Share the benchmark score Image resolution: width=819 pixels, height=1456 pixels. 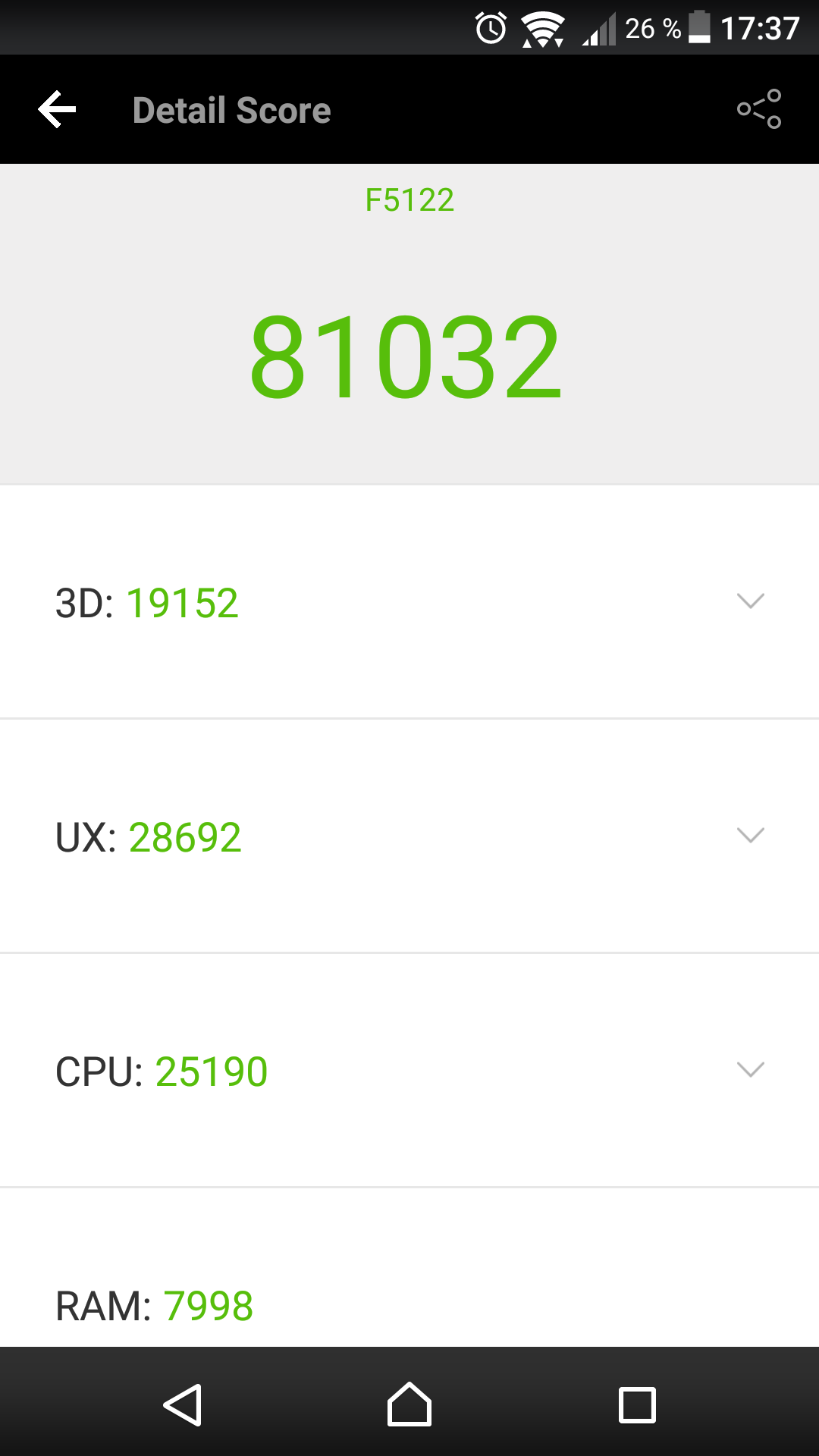[x=759, y=109]
